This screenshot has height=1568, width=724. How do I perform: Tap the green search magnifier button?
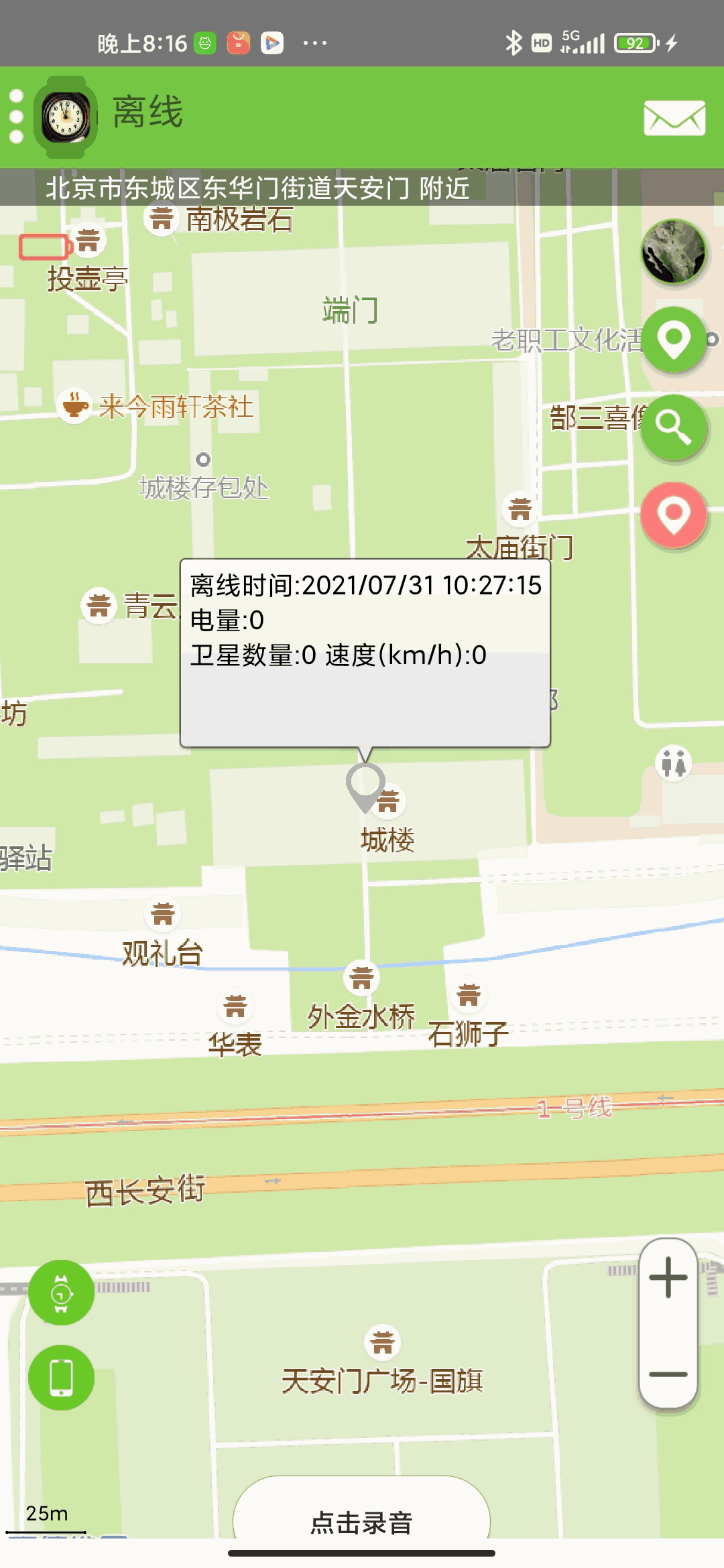[x=674, y=428]
